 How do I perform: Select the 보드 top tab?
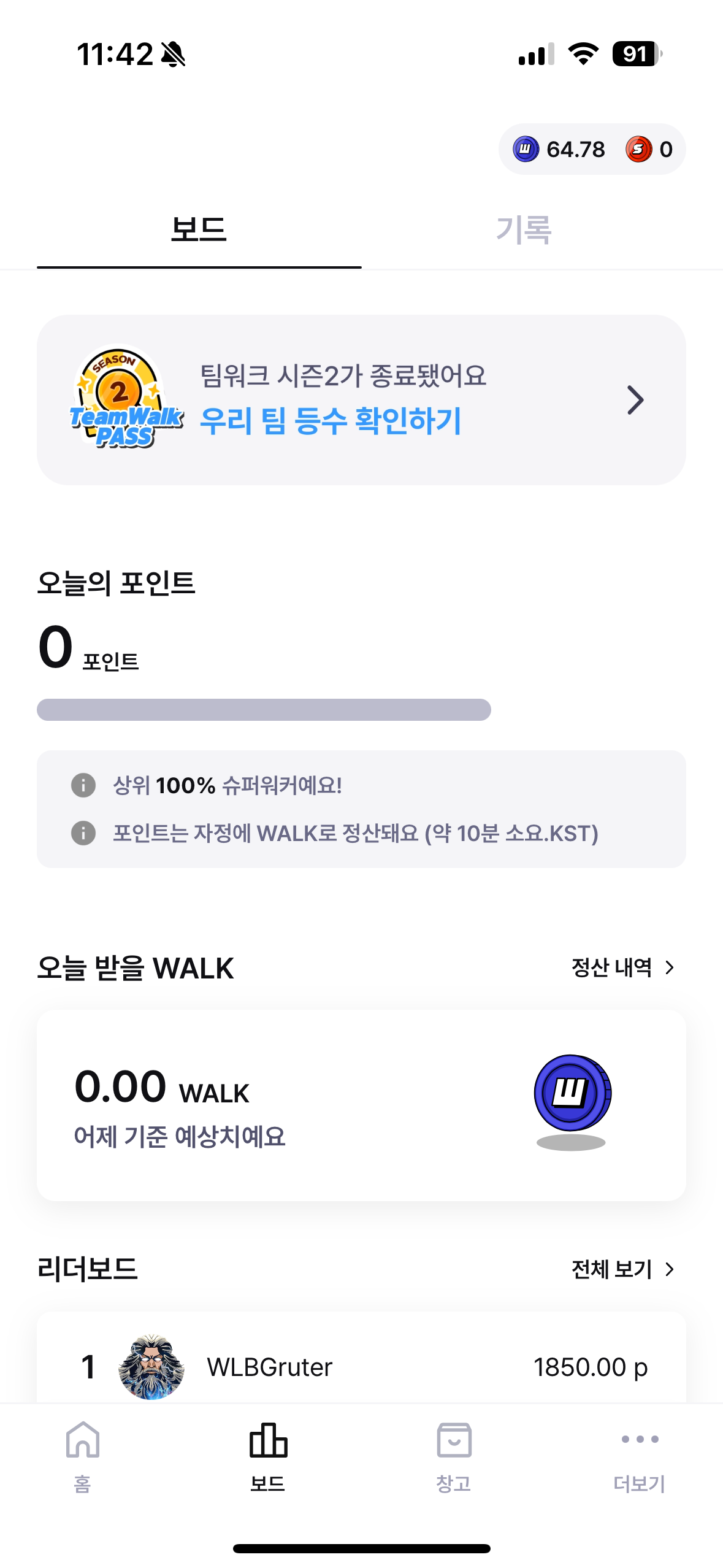point(199,230)
